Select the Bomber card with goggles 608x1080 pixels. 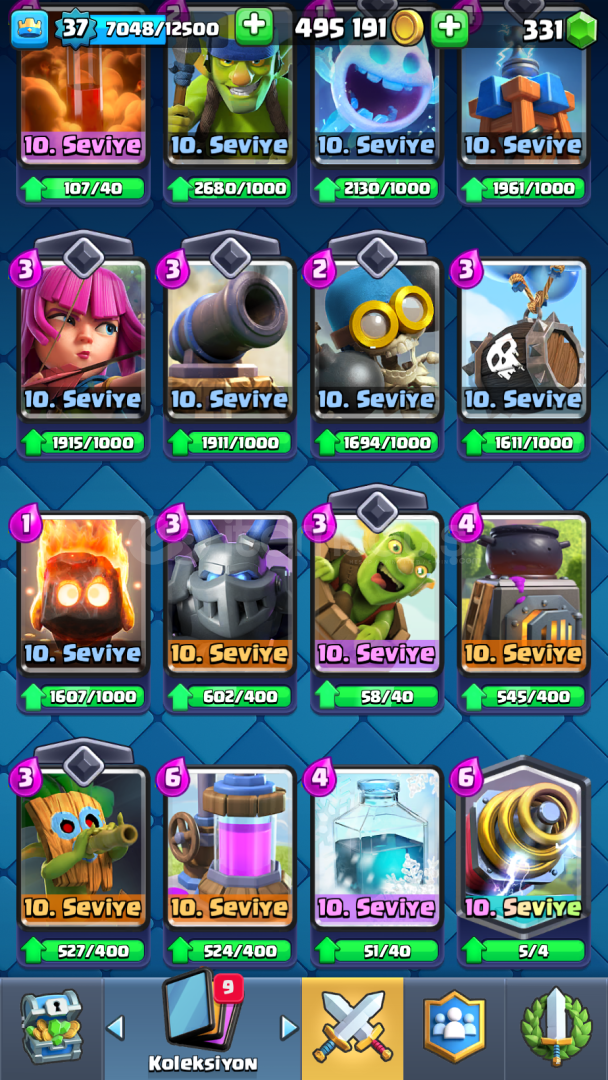pyautogui.click(x=377, y=340)
